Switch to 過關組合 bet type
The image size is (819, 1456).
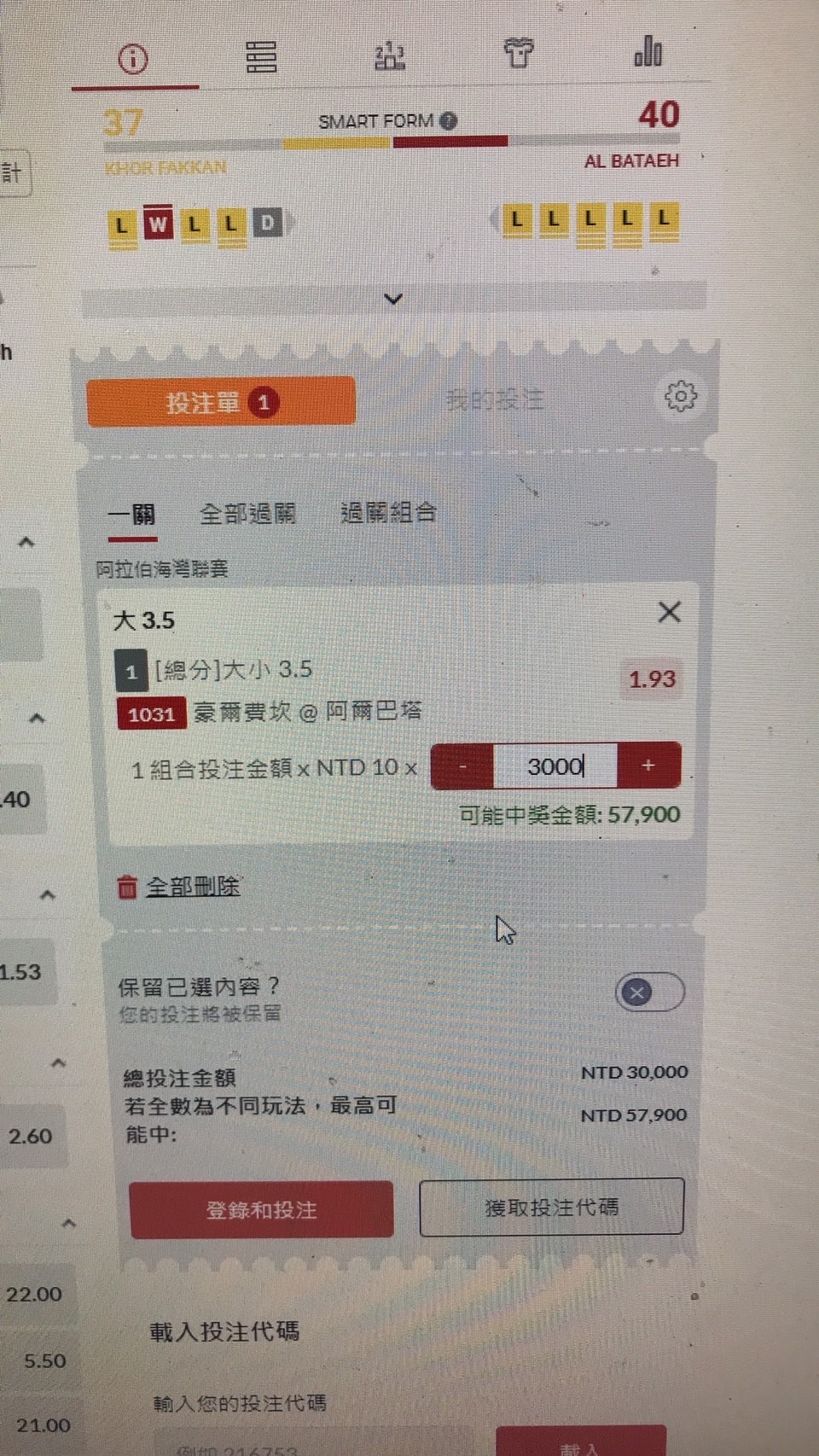pyautogui.click(x=388, y=512)
